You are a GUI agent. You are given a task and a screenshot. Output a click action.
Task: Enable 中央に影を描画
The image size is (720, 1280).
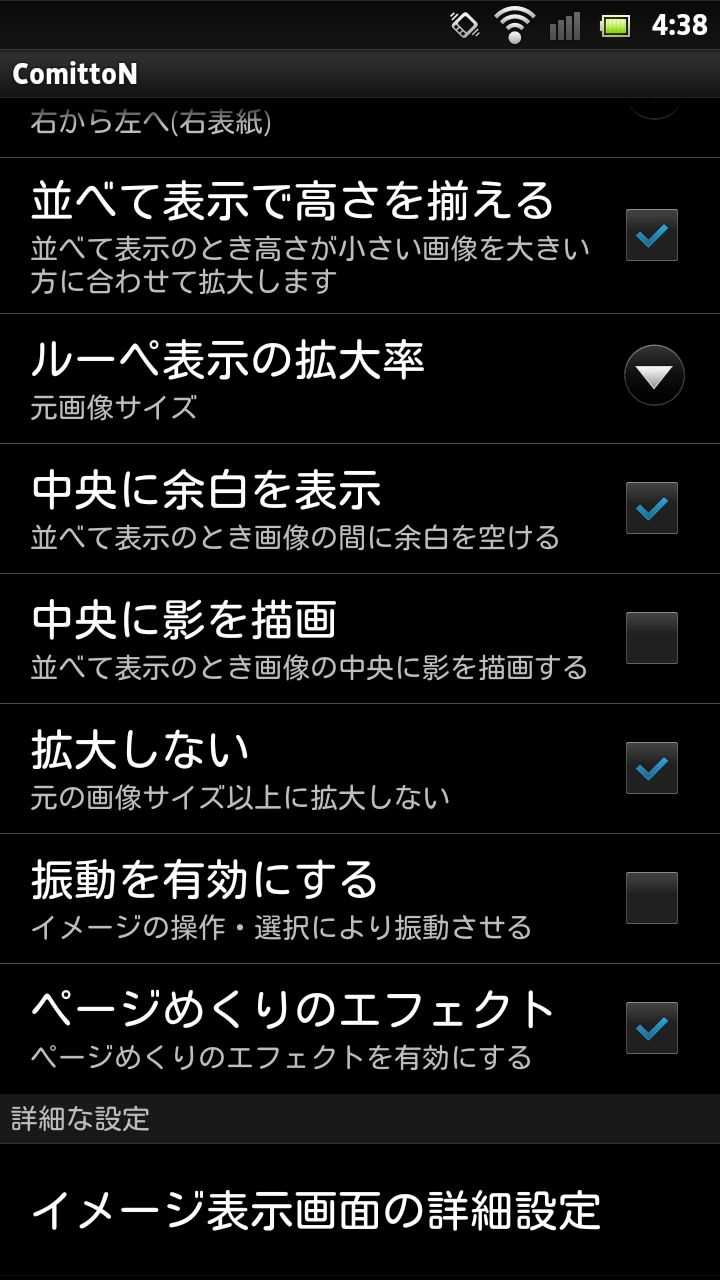click(x=652, y=638)
